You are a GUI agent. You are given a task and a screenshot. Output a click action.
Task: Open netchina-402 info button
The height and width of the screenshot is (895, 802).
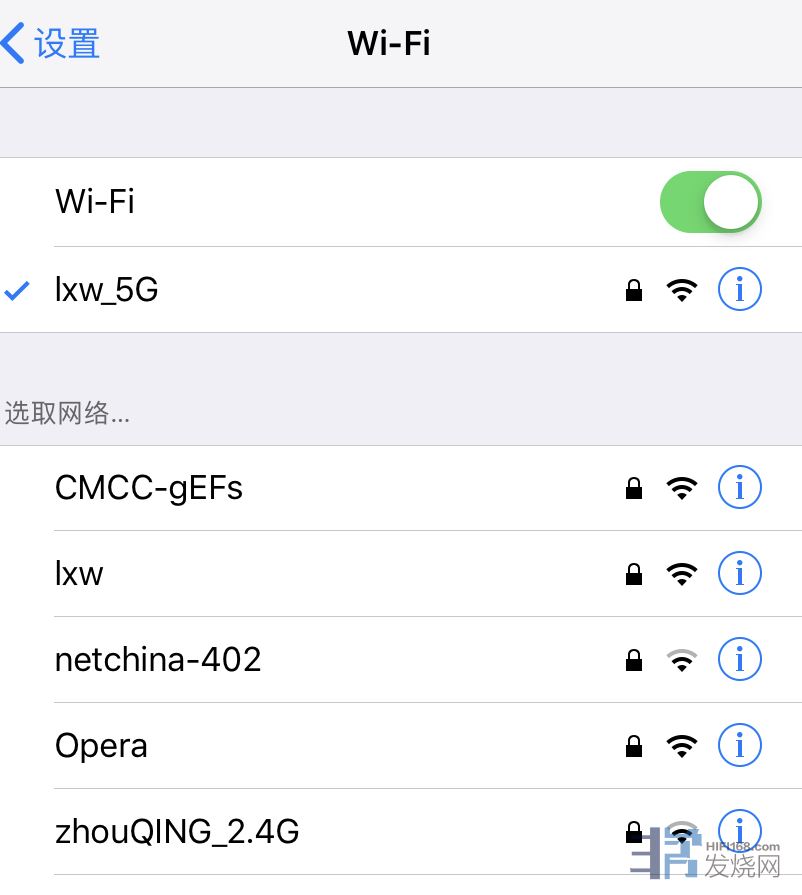point(740,660)
